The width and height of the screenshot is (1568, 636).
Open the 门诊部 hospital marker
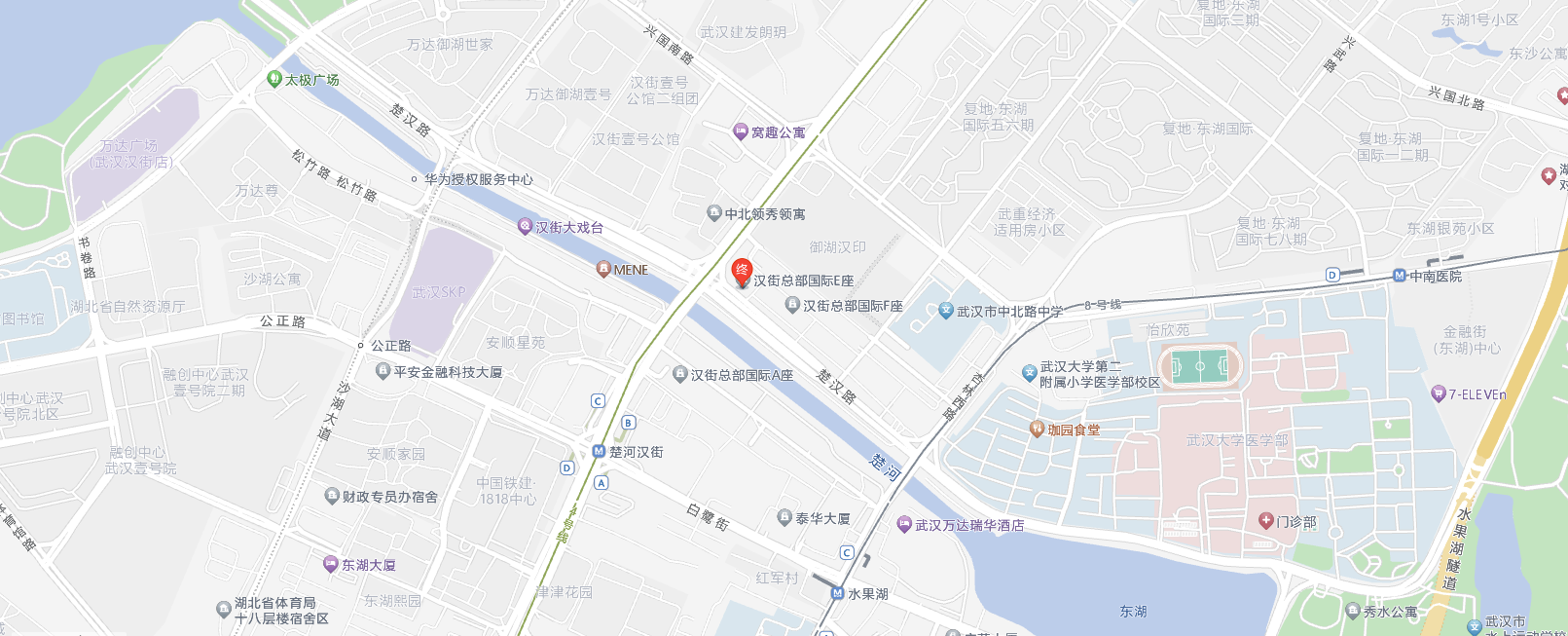coord(1265,522)
